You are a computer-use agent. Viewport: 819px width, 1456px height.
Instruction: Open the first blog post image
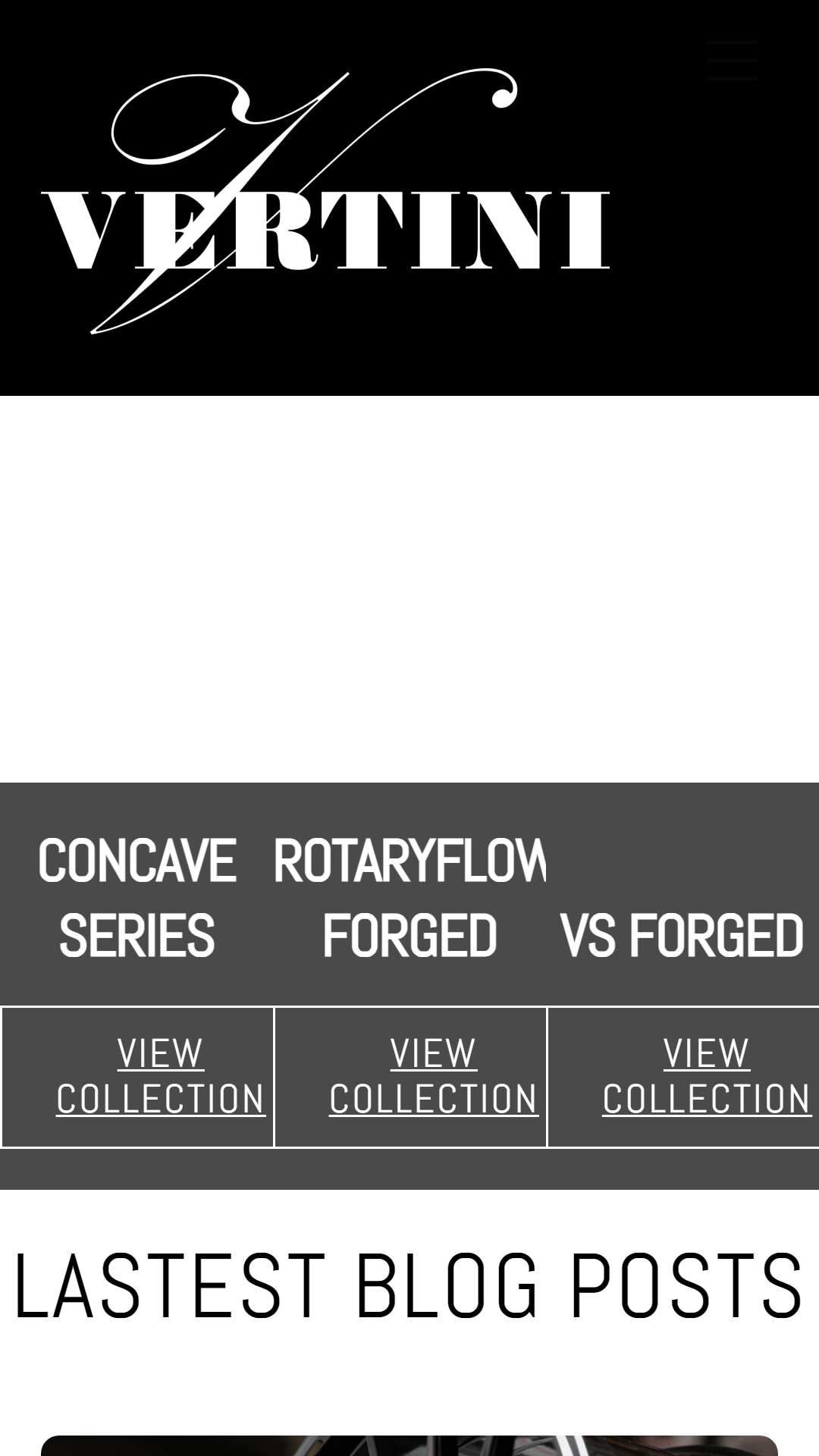click(x=409, y=1445)
